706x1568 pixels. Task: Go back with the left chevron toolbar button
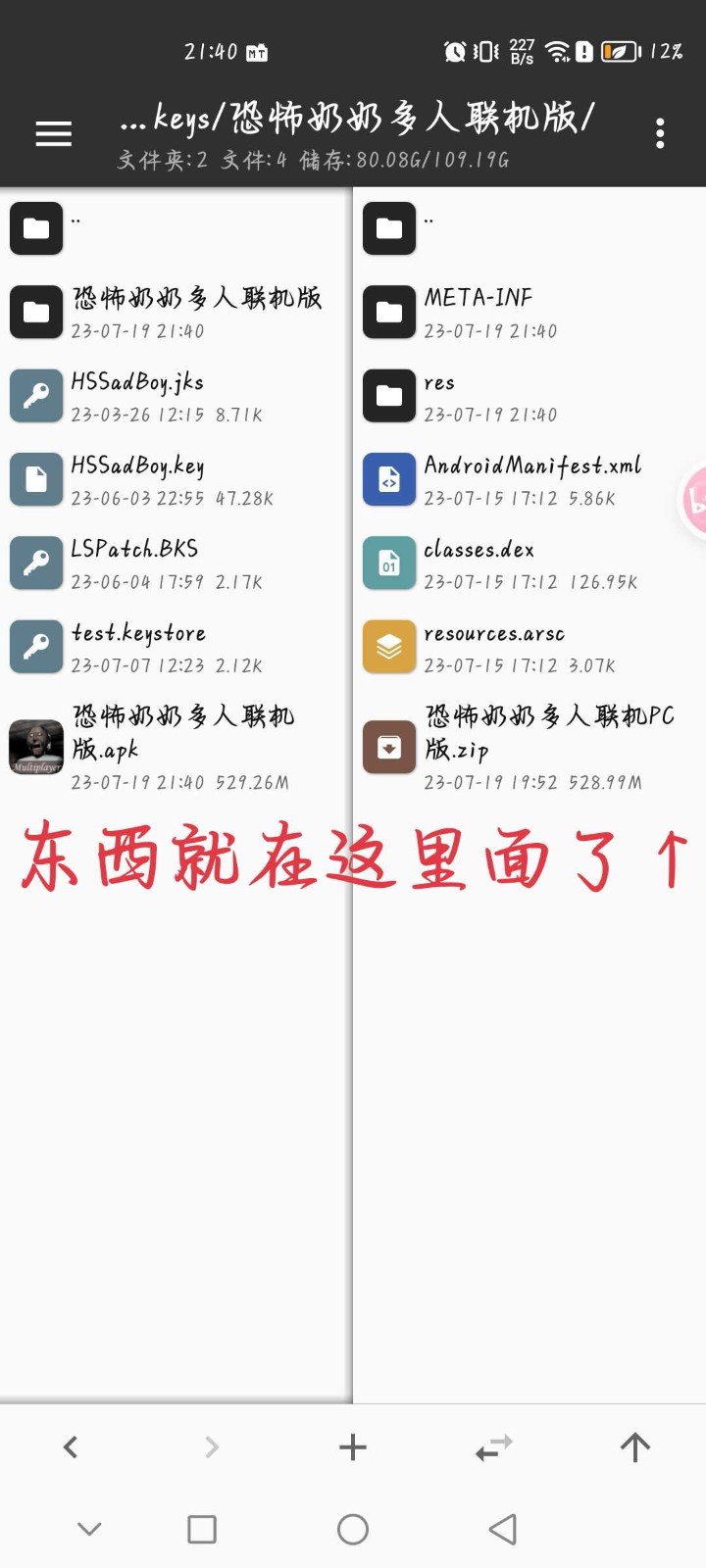click(71, 1447)
